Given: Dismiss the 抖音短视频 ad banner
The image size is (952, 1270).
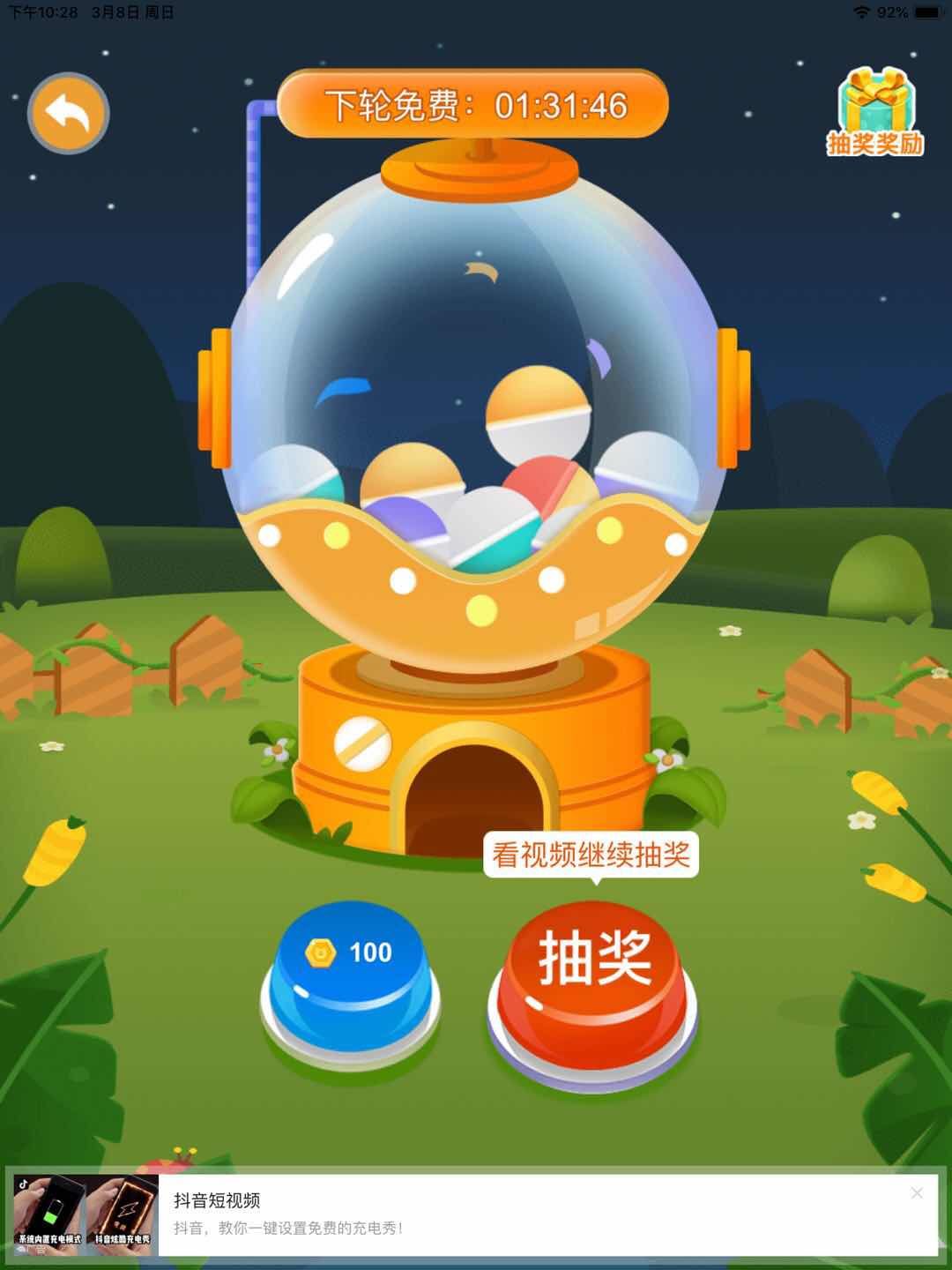Looking at the screenshot, I should 917,1193.
